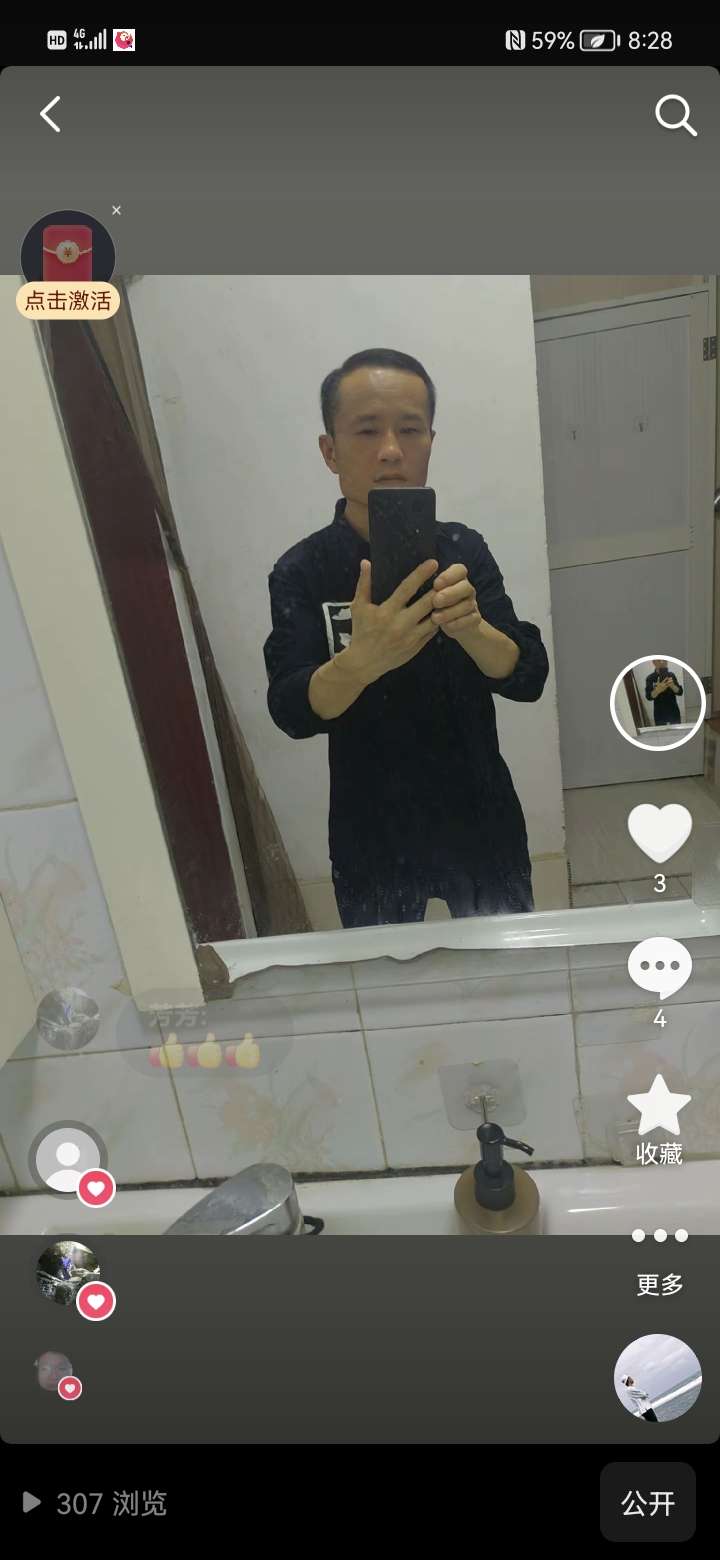Open the seaside music disc thumbnail
The width and height of the screenshot is (720, 1560).
tap(657, 1378)
